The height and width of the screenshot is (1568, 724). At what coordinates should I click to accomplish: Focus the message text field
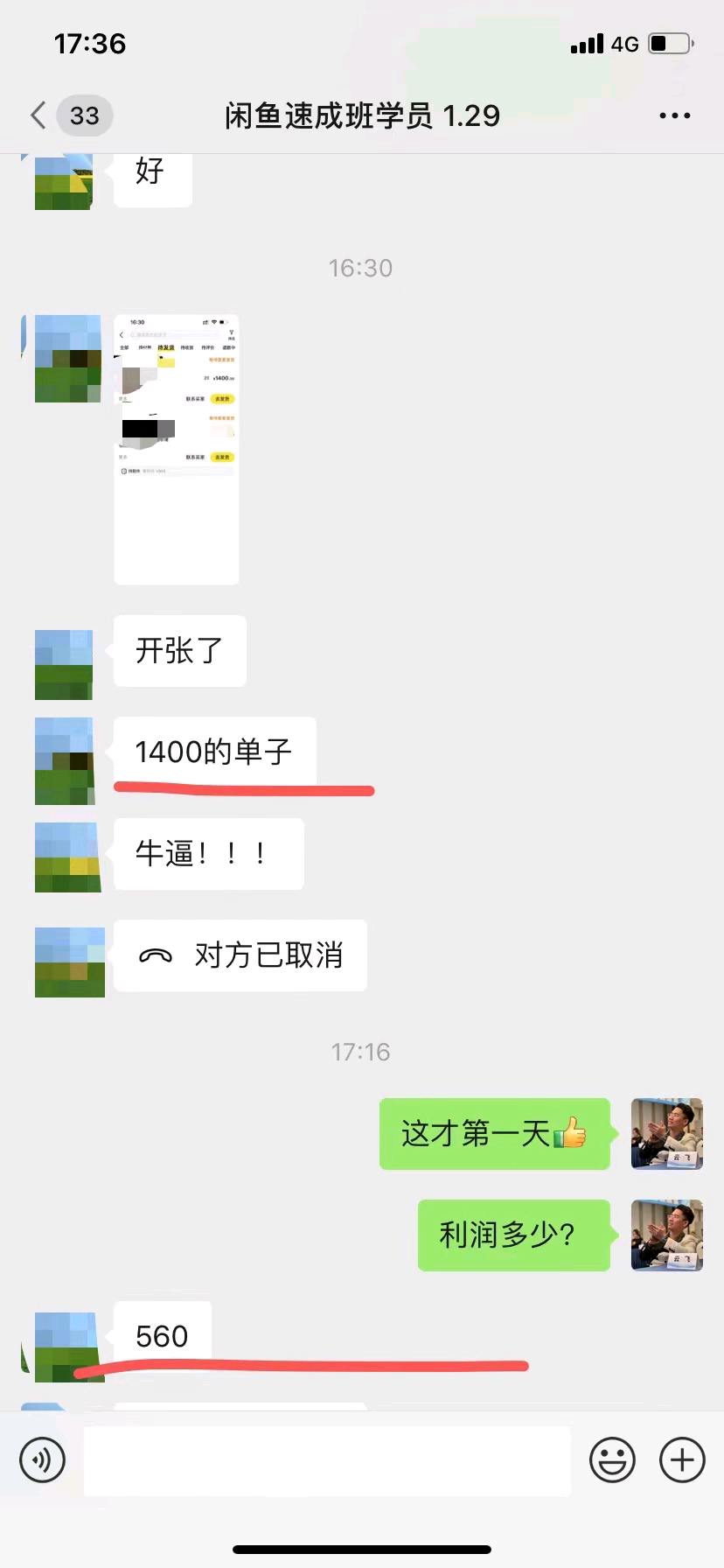coord(327,1459)
